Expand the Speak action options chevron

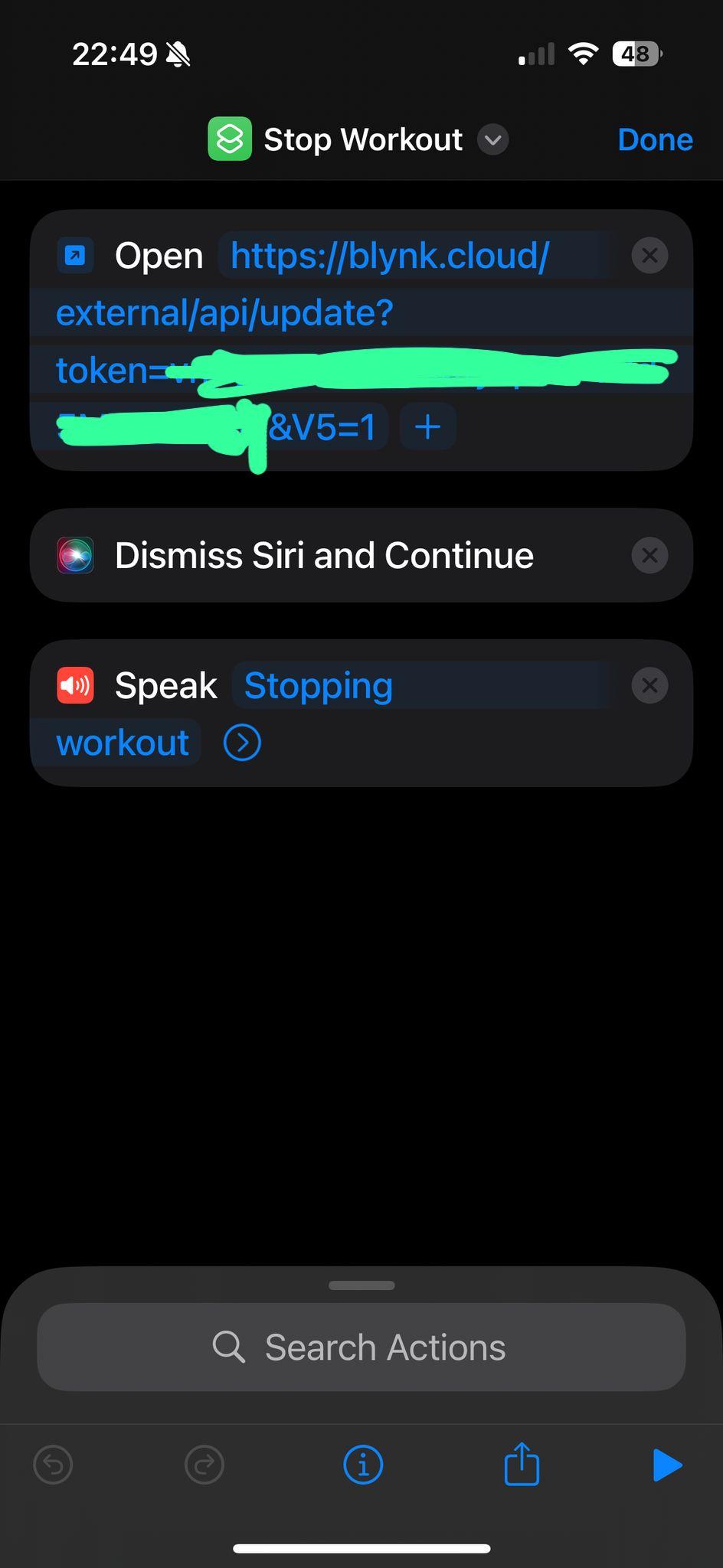click(241, 742)
